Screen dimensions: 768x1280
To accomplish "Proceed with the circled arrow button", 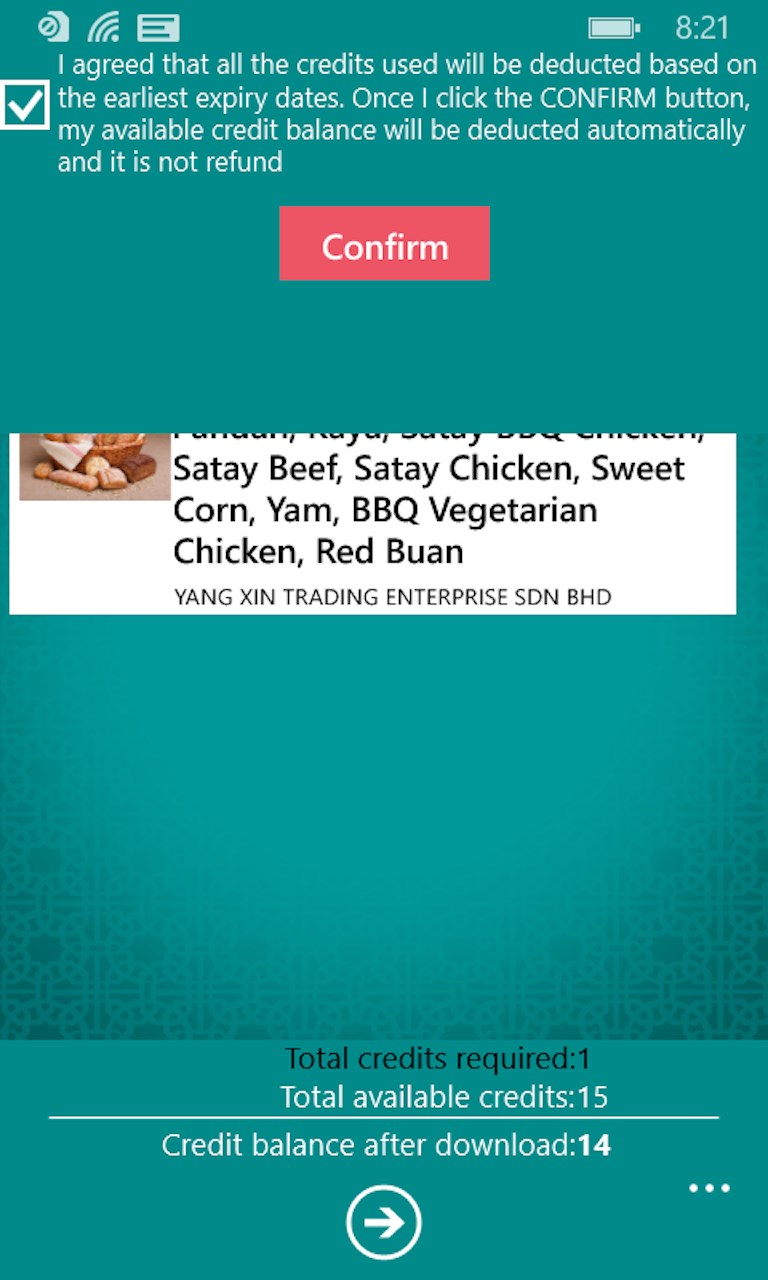I will coord(384,1221).
